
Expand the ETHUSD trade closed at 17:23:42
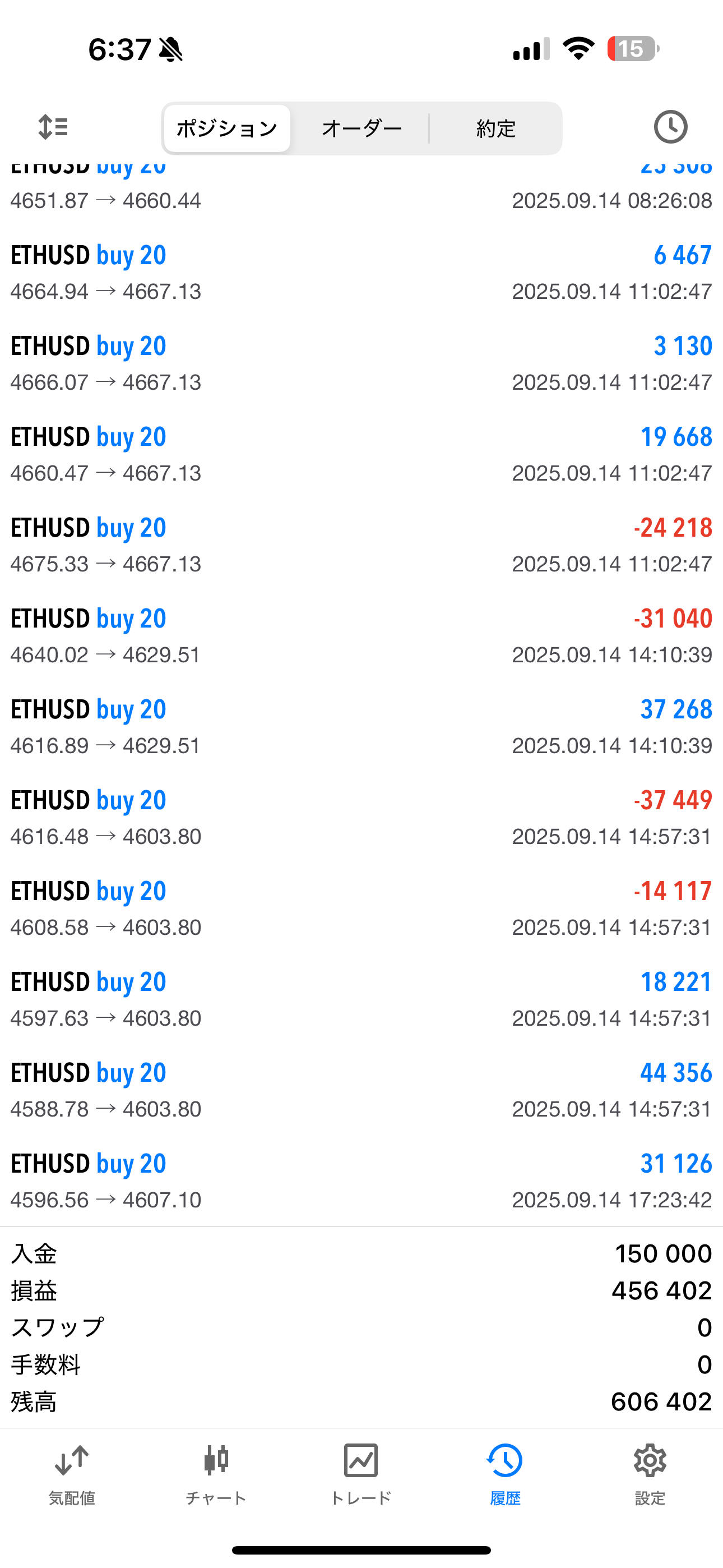pos(361,1181)
